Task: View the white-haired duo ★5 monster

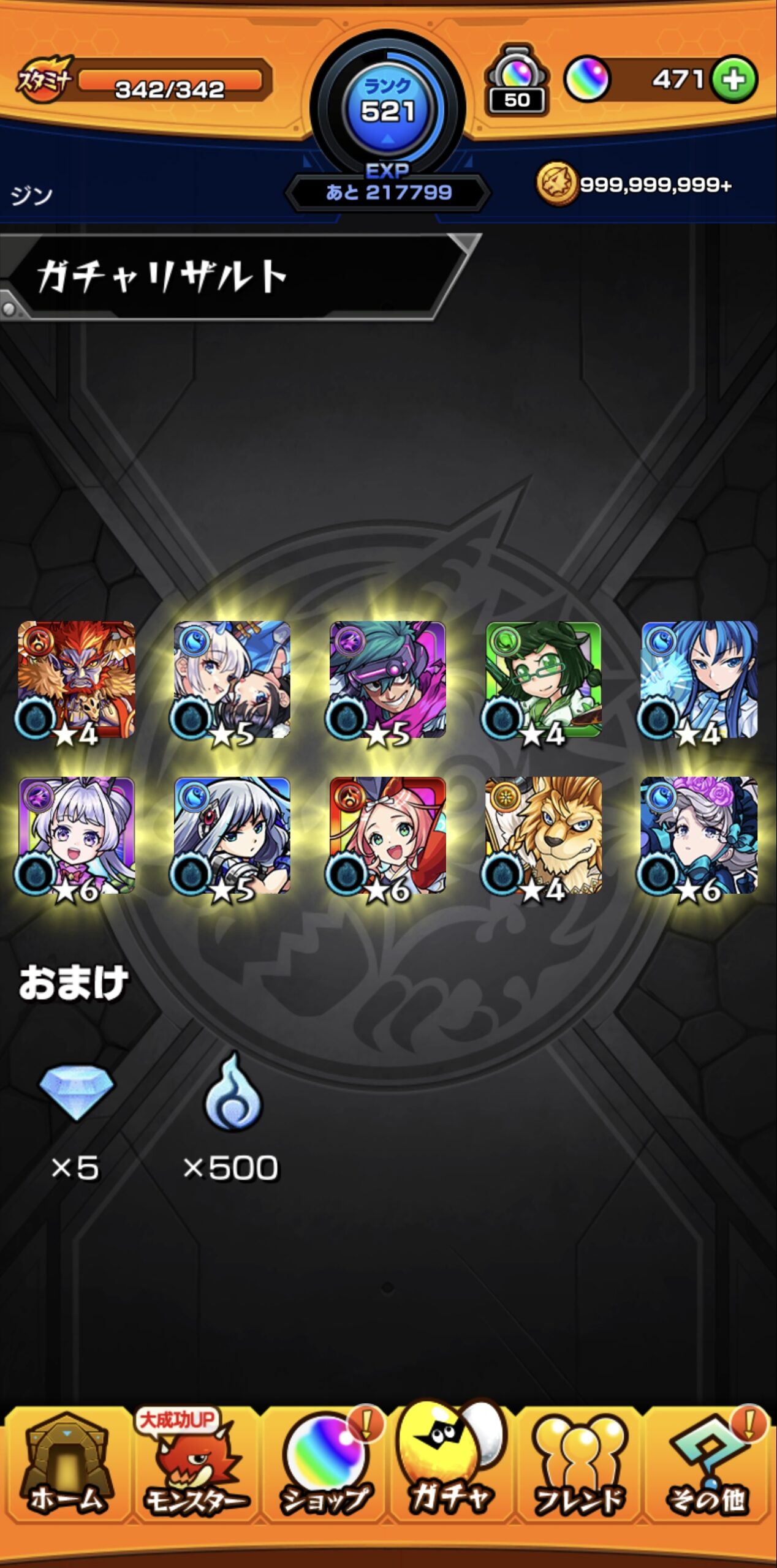Action: click(232, 680)
